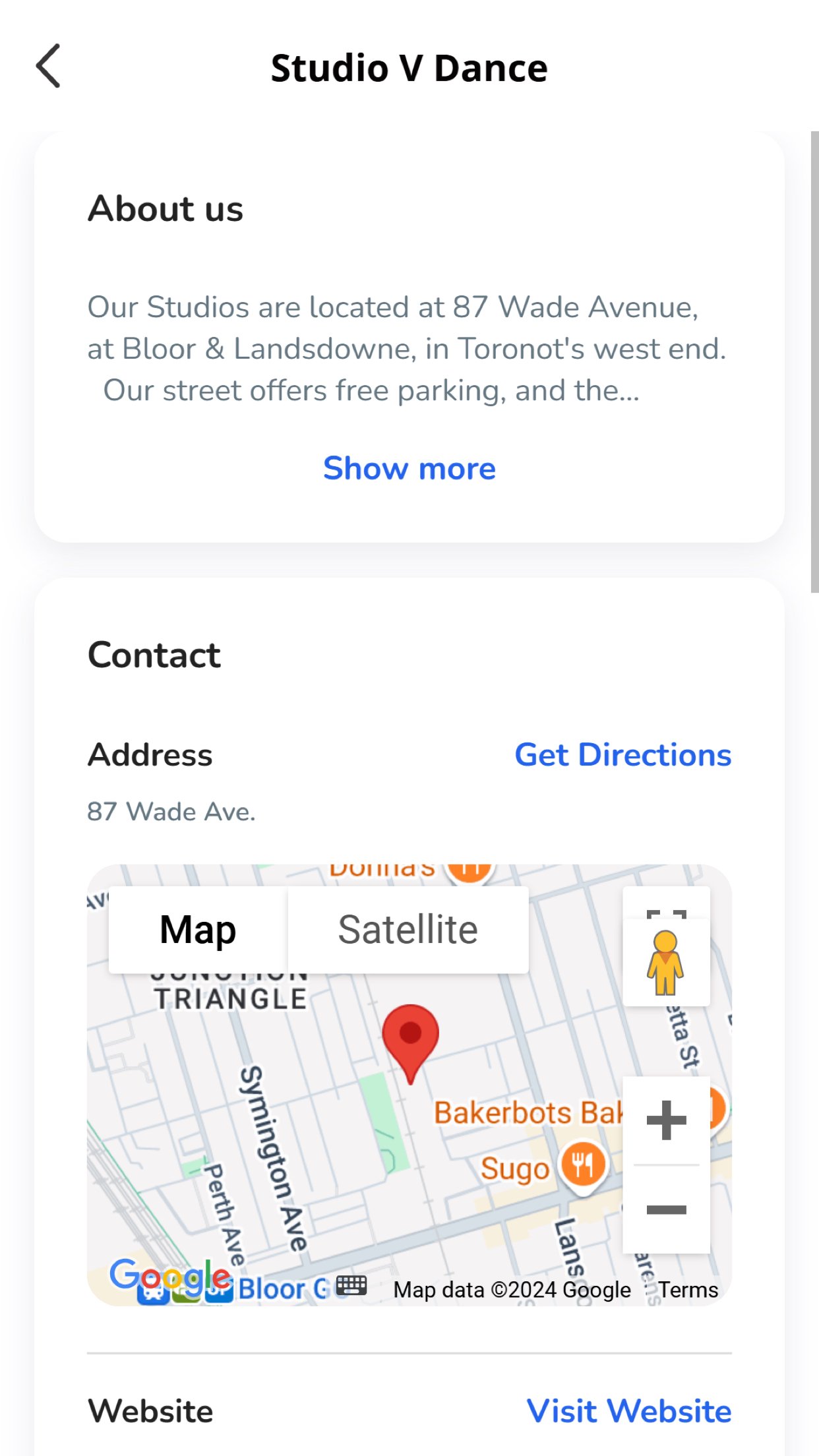Viewport: 819px width, 1456px height.
Task: Open Get Directions to 87 Wade Ave.
Action: [622, 754]
